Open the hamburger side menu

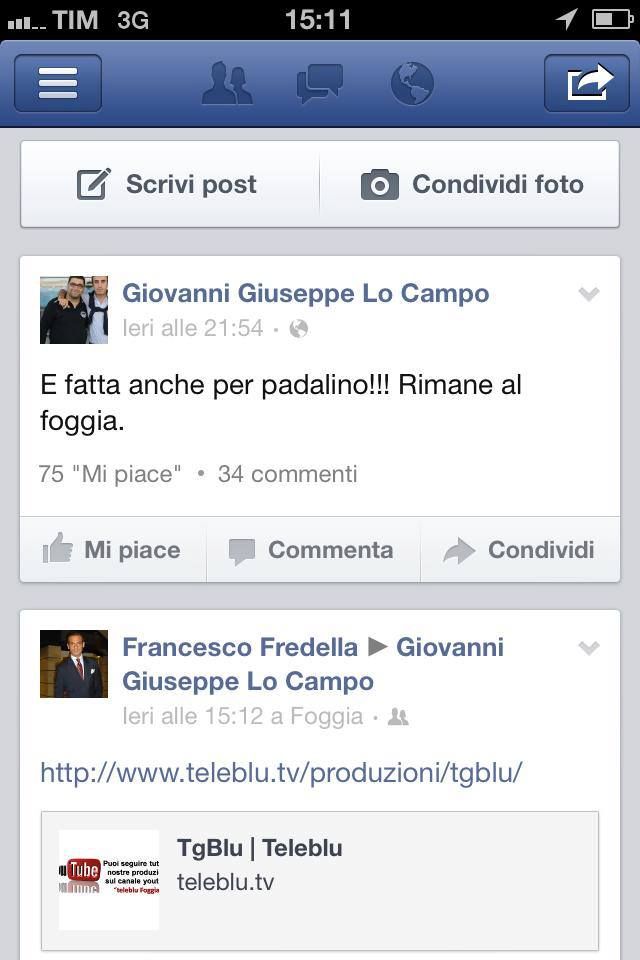(x=57, y=83)
